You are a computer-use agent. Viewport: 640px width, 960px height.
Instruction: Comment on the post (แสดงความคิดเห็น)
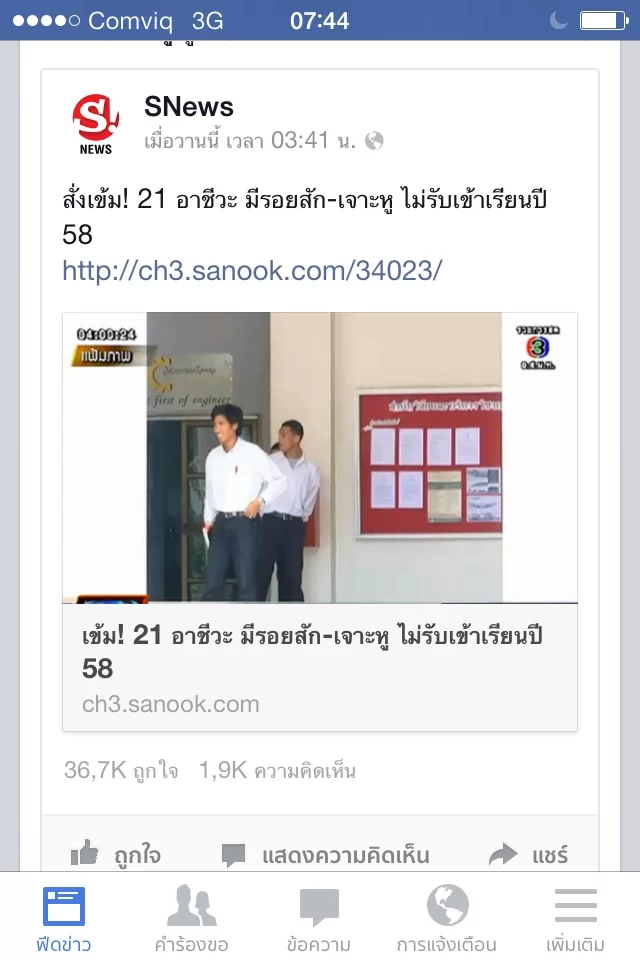(x=326, y=855)
